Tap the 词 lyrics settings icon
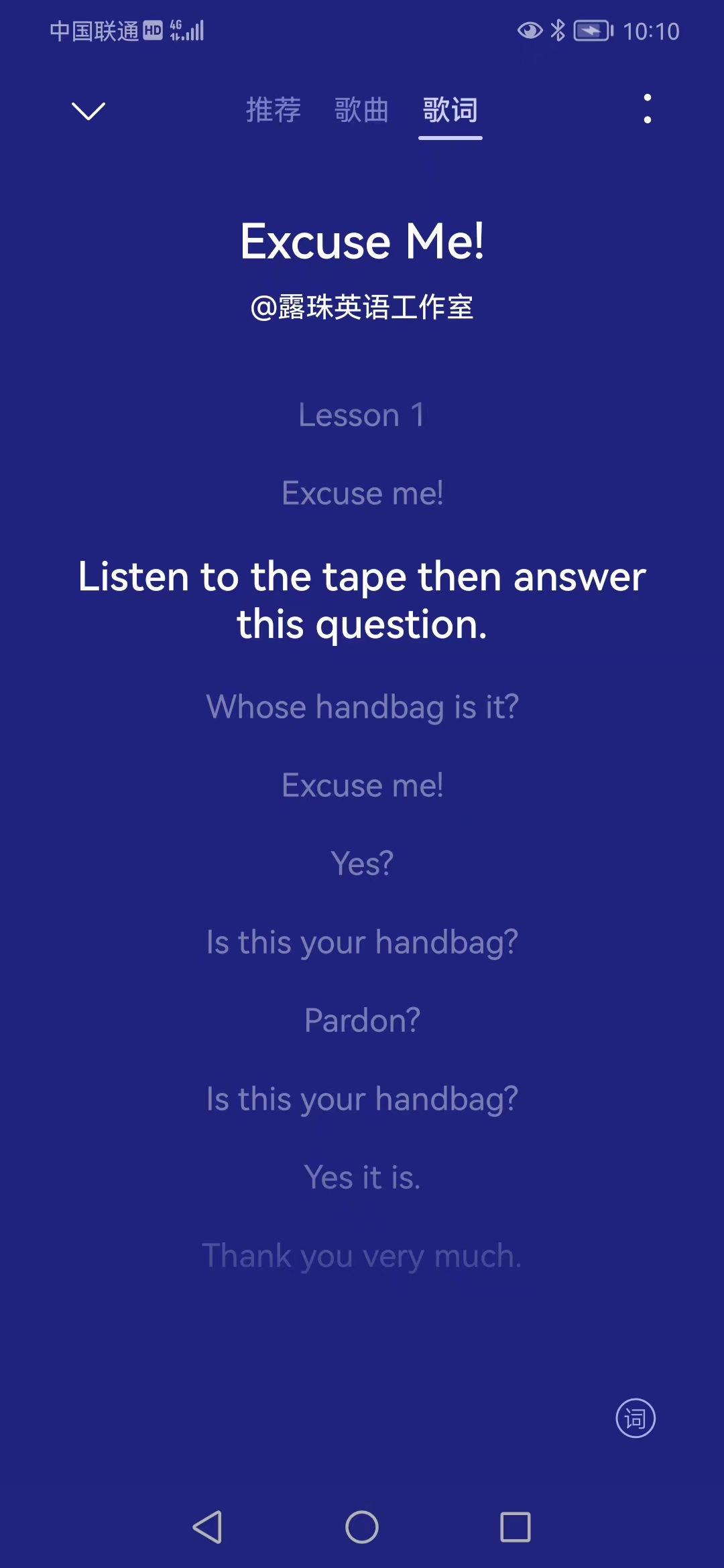This screenshot has width=724, height=1568. (635, 1418)
